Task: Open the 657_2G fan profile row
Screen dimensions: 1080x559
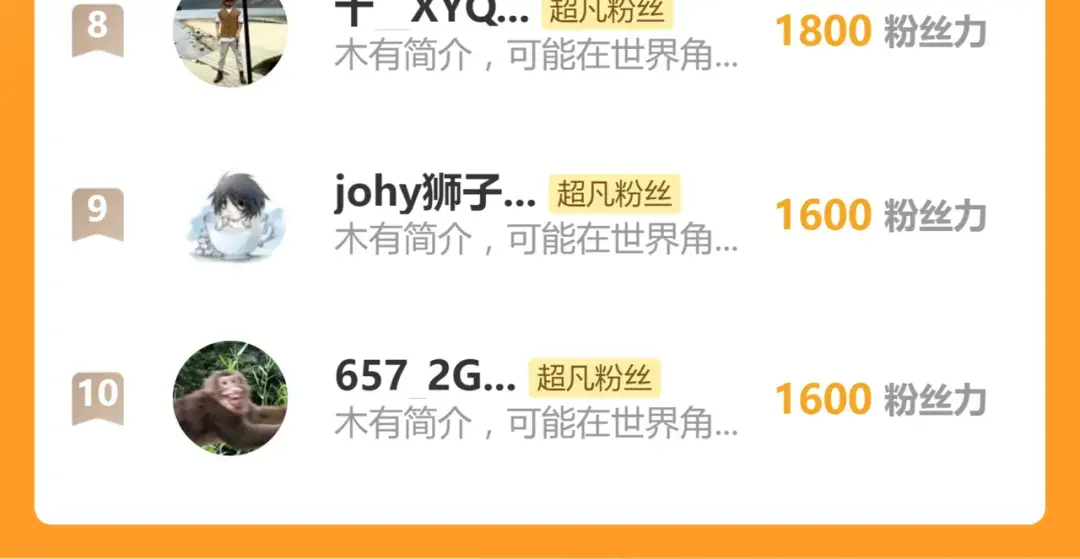Action: click(539, 399)
